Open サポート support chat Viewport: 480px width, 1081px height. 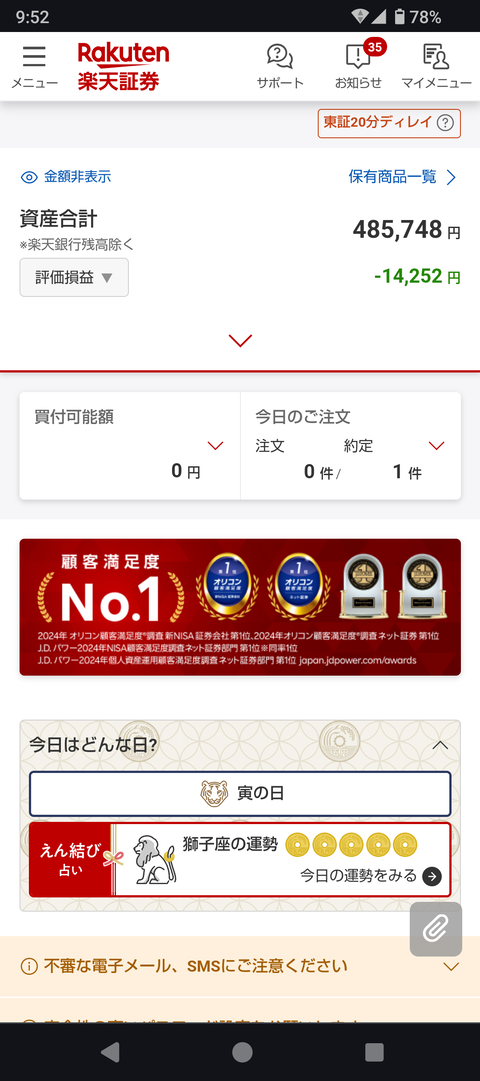[279, 67]
